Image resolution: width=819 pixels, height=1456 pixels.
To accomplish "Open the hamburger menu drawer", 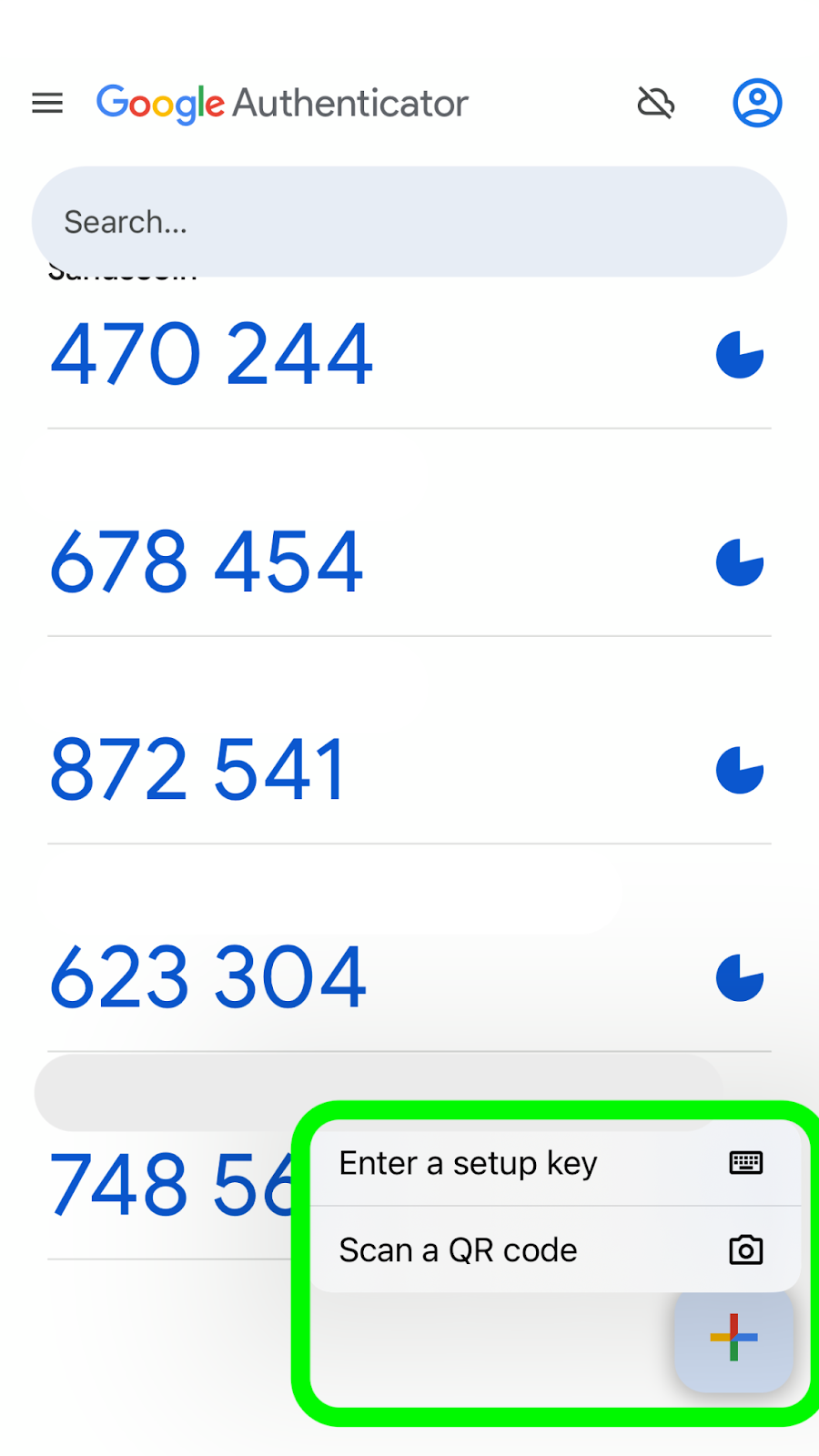I will [47, 103].
